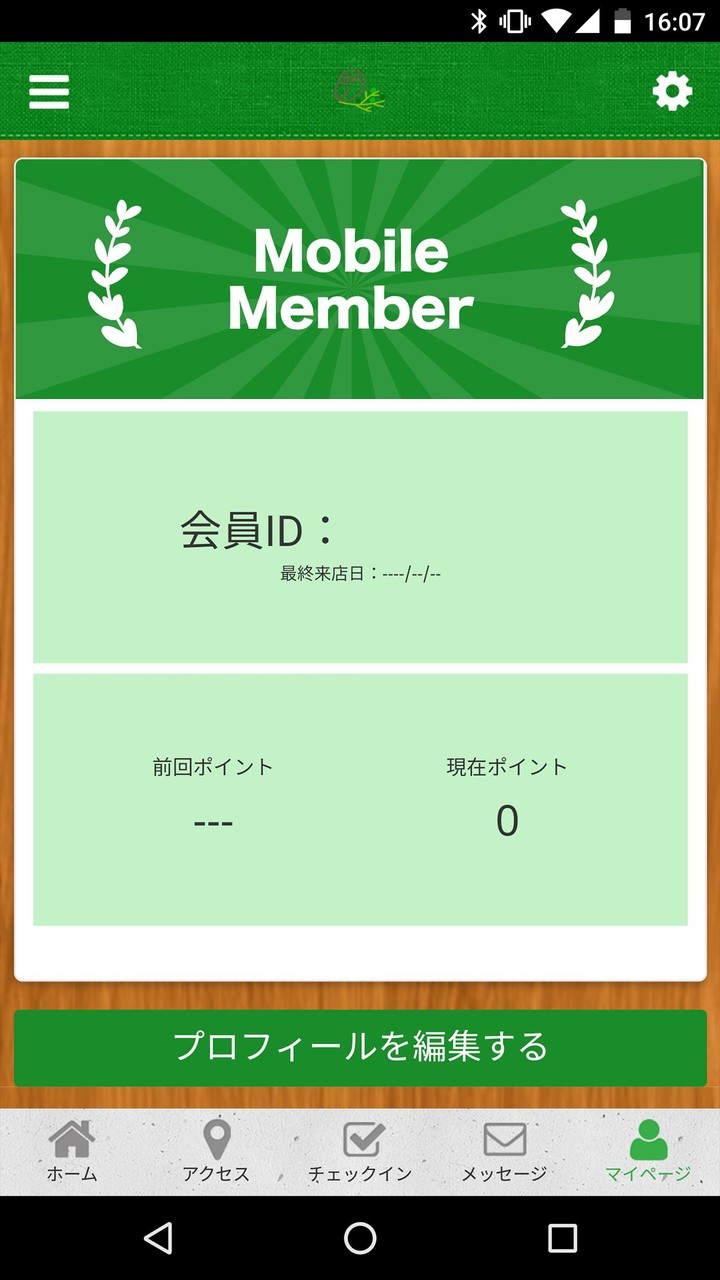
Task: Select the 現在ポイント value showing 0
Action: pos(508,820)
